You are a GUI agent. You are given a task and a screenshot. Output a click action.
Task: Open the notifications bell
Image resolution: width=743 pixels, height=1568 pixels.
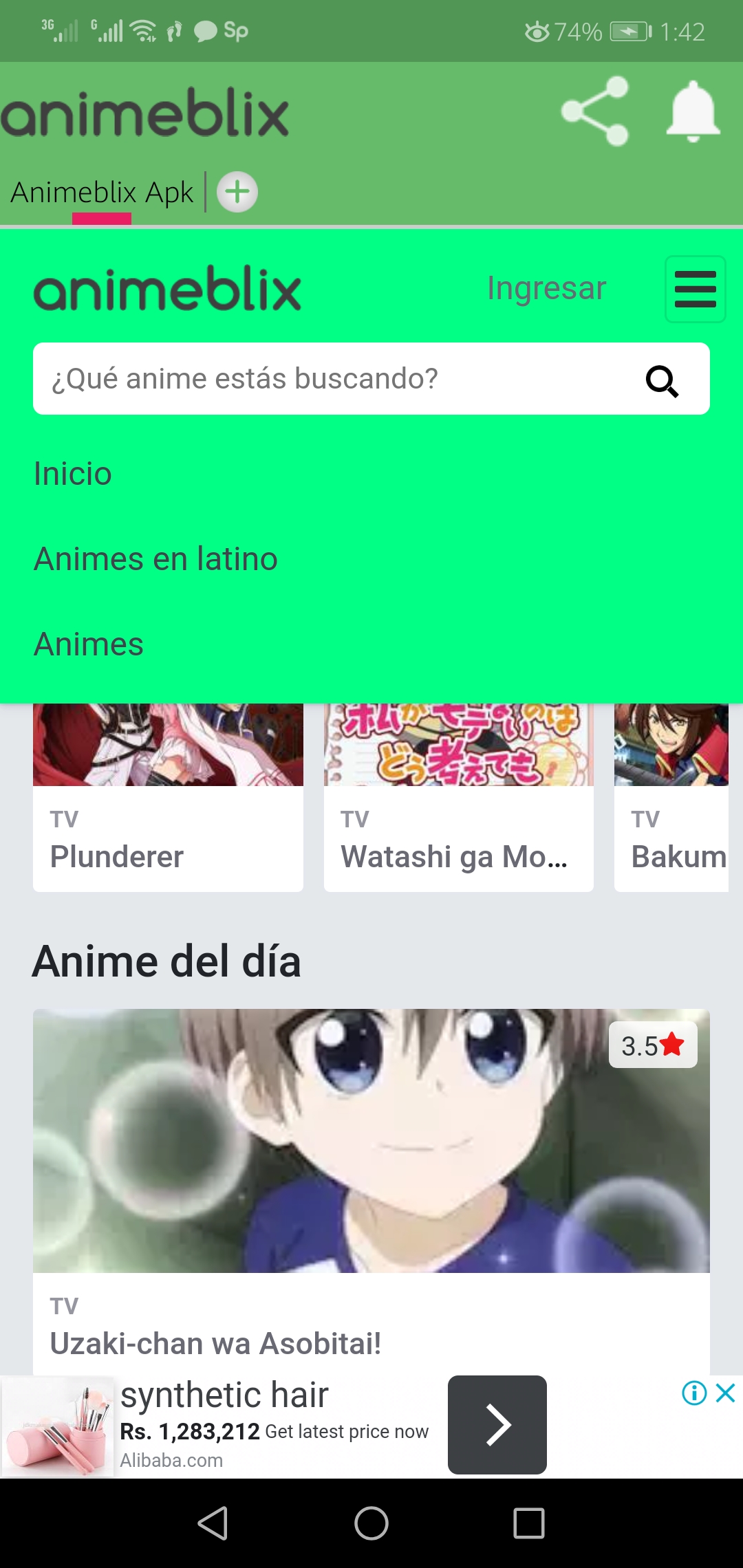(693, 111)
